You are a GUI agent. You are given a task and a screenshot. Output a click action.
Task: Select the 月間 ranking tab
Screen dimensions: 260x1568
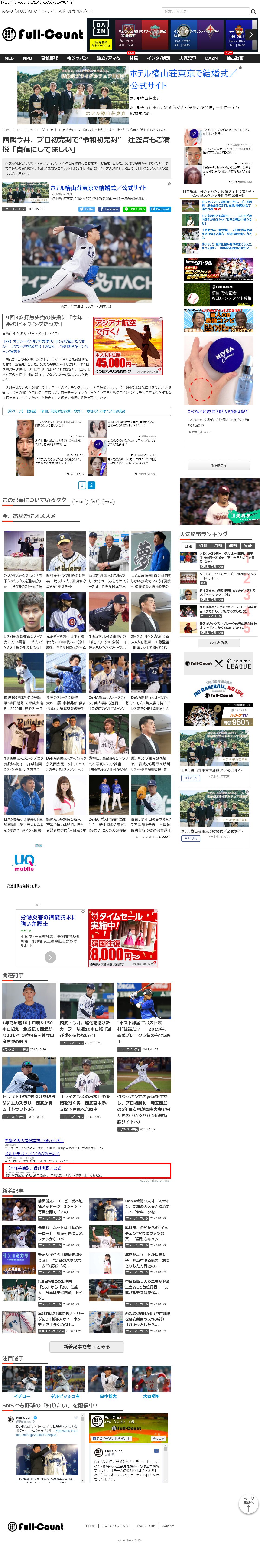pos(218,546)
